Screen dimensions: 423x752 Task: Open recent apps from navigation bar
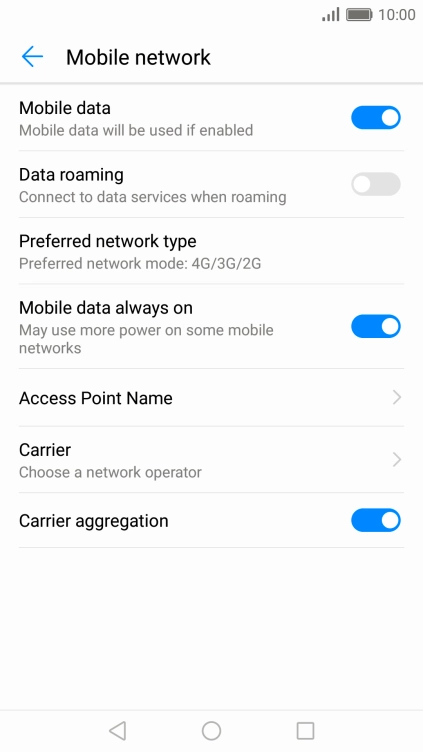pyautogui.click(x=305, y=731)
